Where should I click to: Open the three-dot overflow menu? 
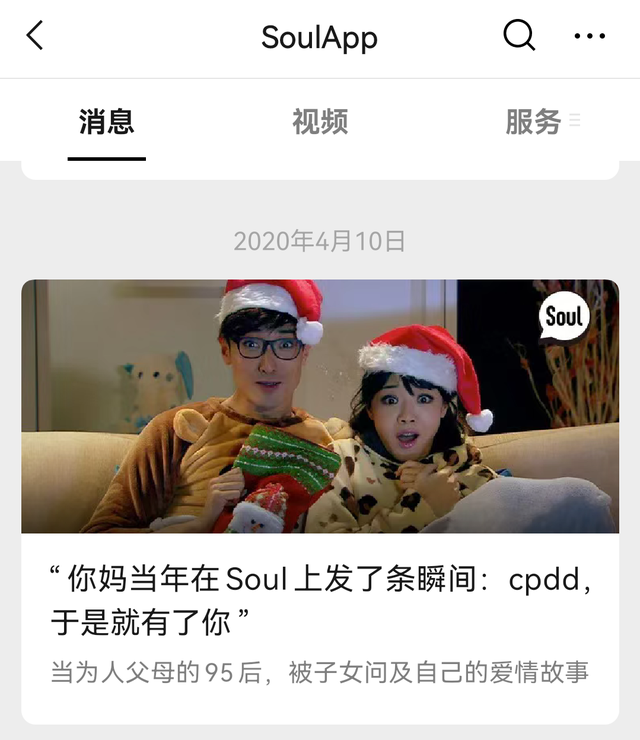pos(589,36)
